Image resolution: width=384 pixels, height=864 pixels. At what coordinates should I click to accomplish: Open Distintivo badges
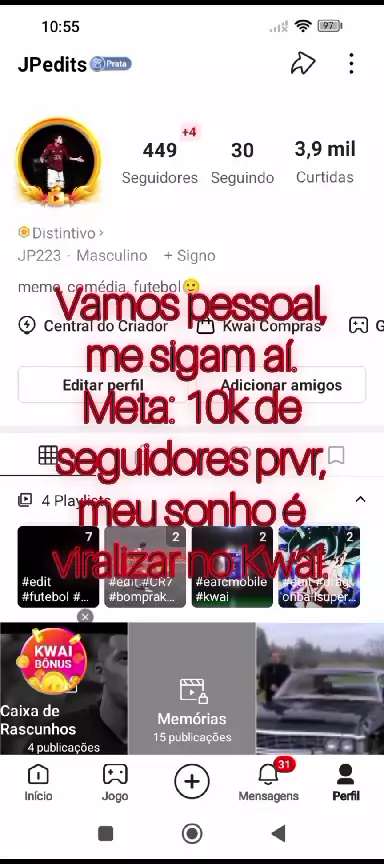[61, 233]
